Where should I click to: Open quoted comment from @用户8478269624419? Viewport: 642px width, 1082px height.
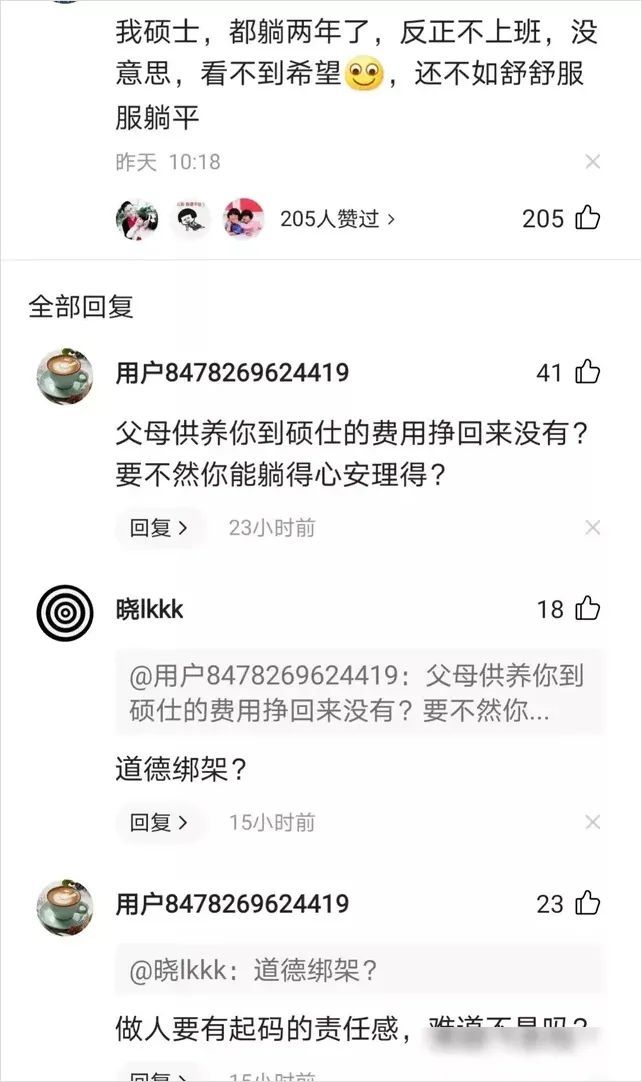(x=358, y=693)
